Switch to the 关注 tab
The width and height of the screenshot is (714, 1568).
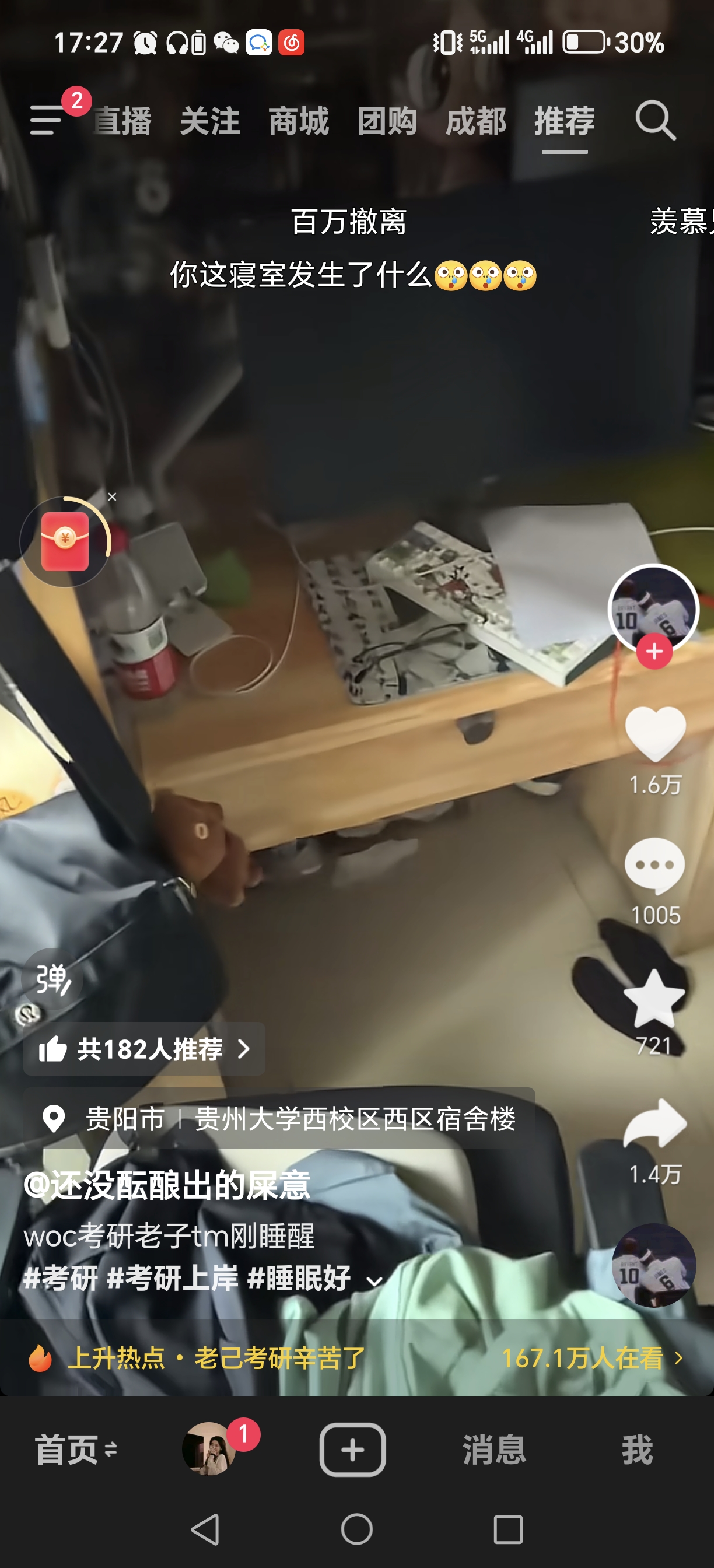[x=209, y=121]
